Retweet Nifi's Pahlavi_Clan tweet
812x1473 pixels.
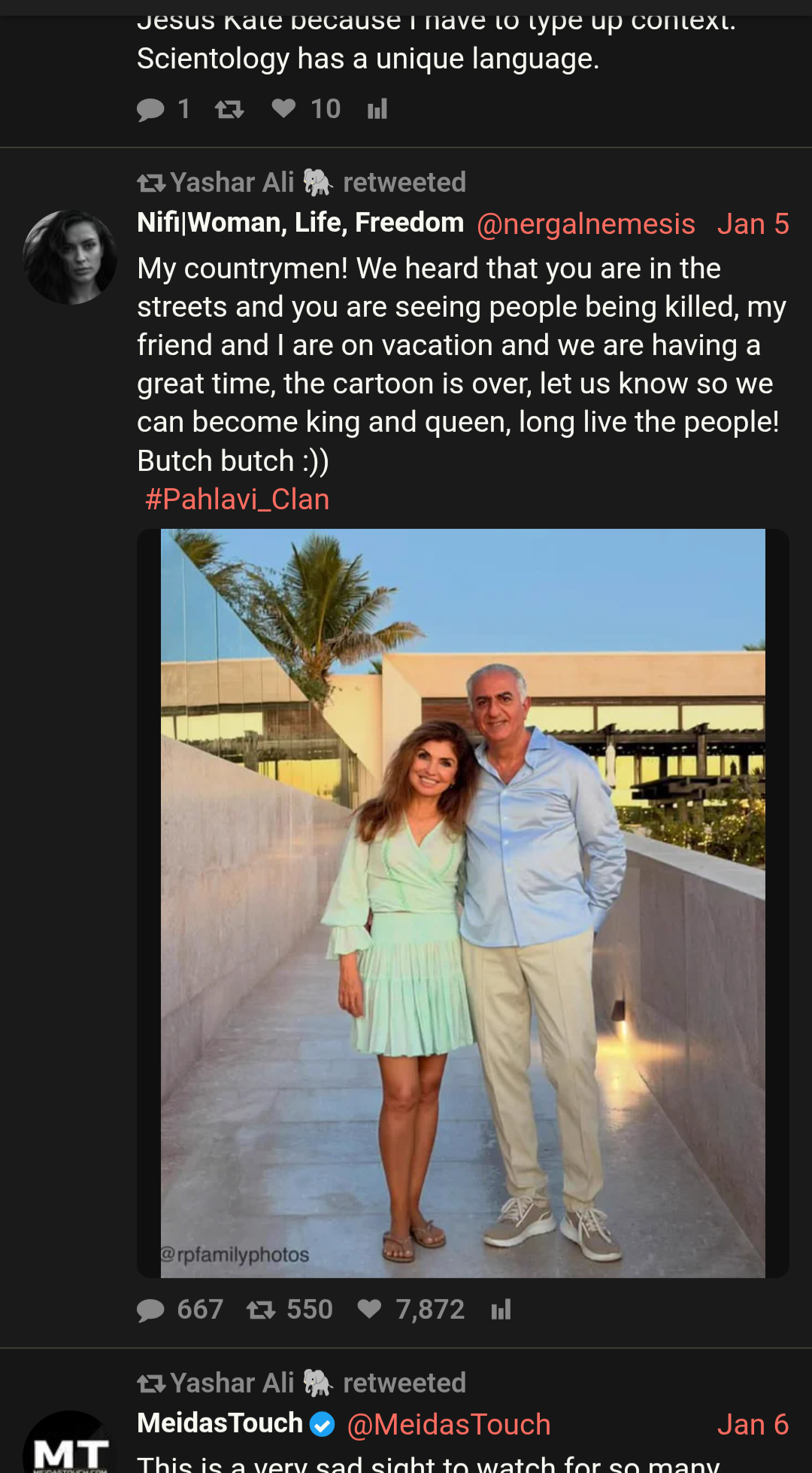click(262, 1311)
